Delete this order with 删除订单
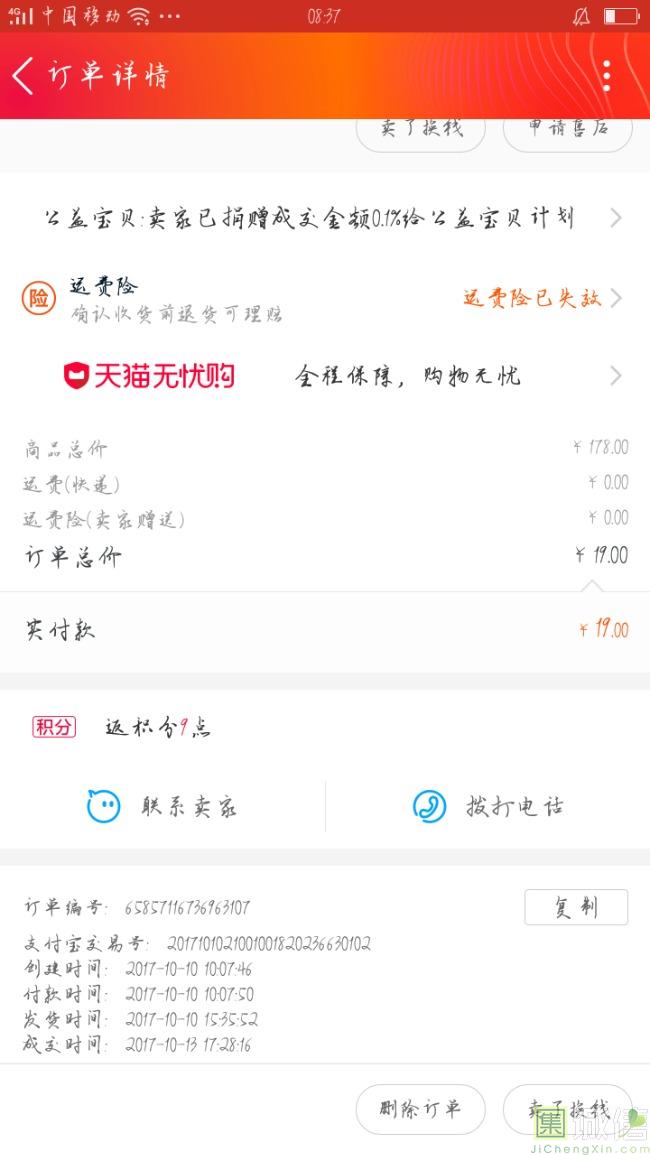This screenshot has width=650, height=1155. pyautogui.click(x=420, y=1109)
